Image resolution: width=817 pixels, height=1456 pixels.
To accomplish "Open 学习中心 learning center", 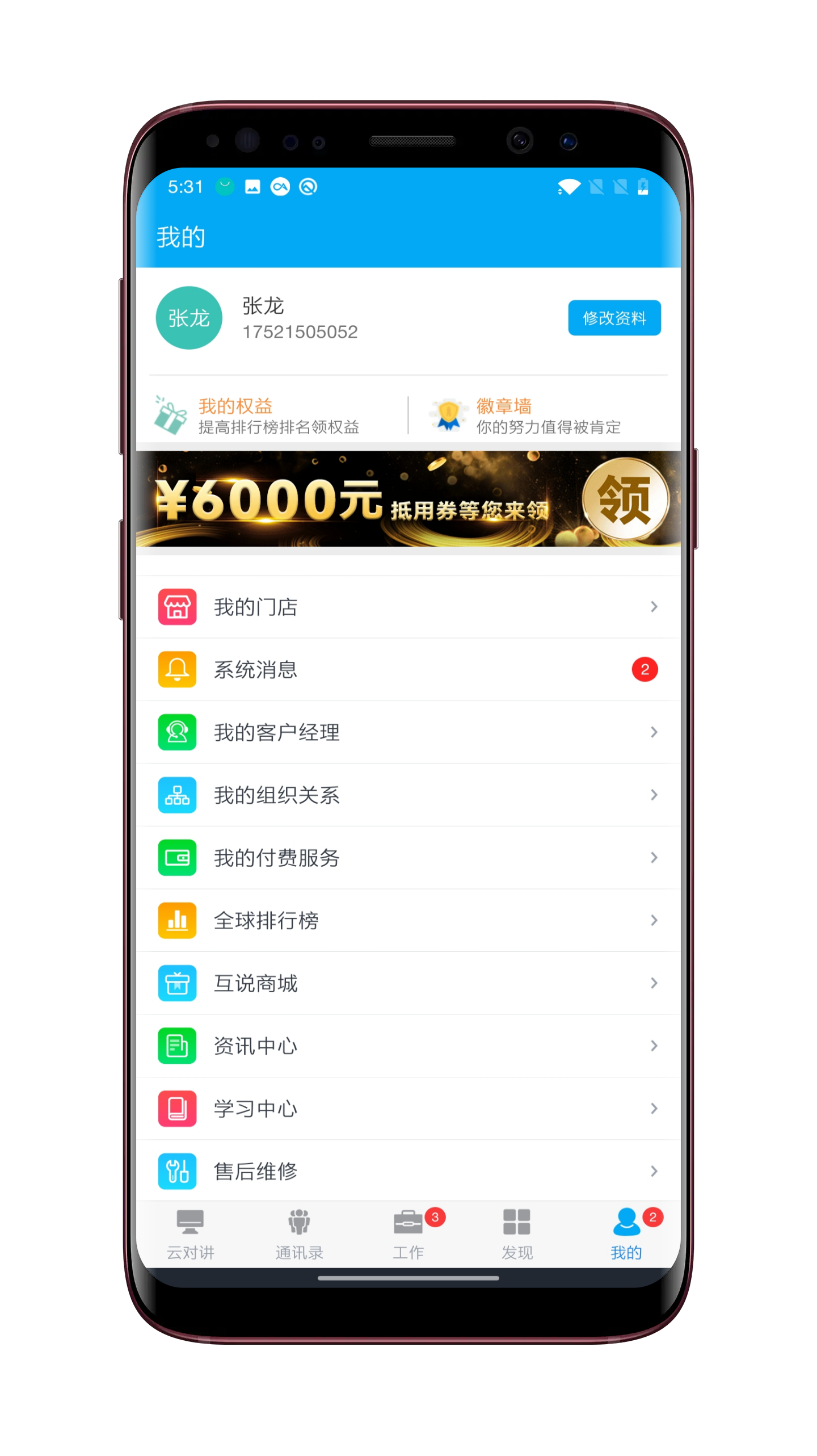I will pyautogui.click(x=407, y=1107).
